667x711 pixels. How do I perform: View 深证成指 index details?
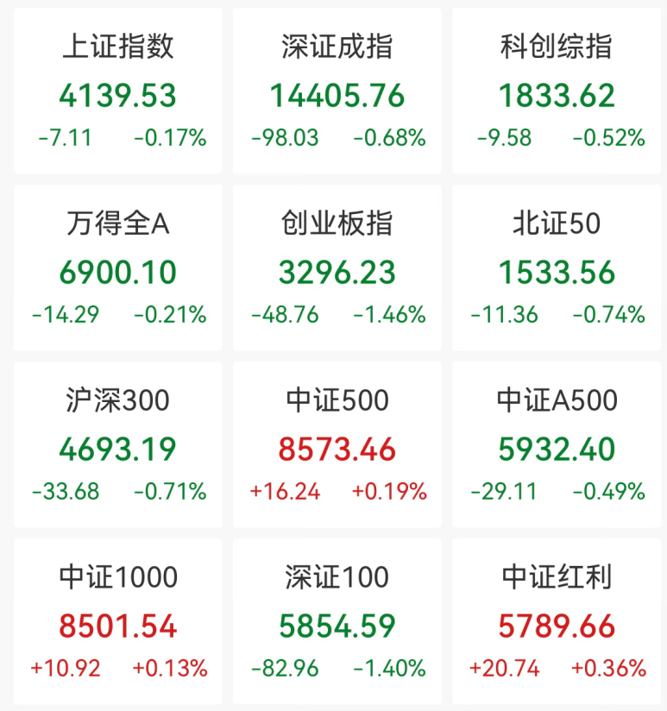(337, 92)
